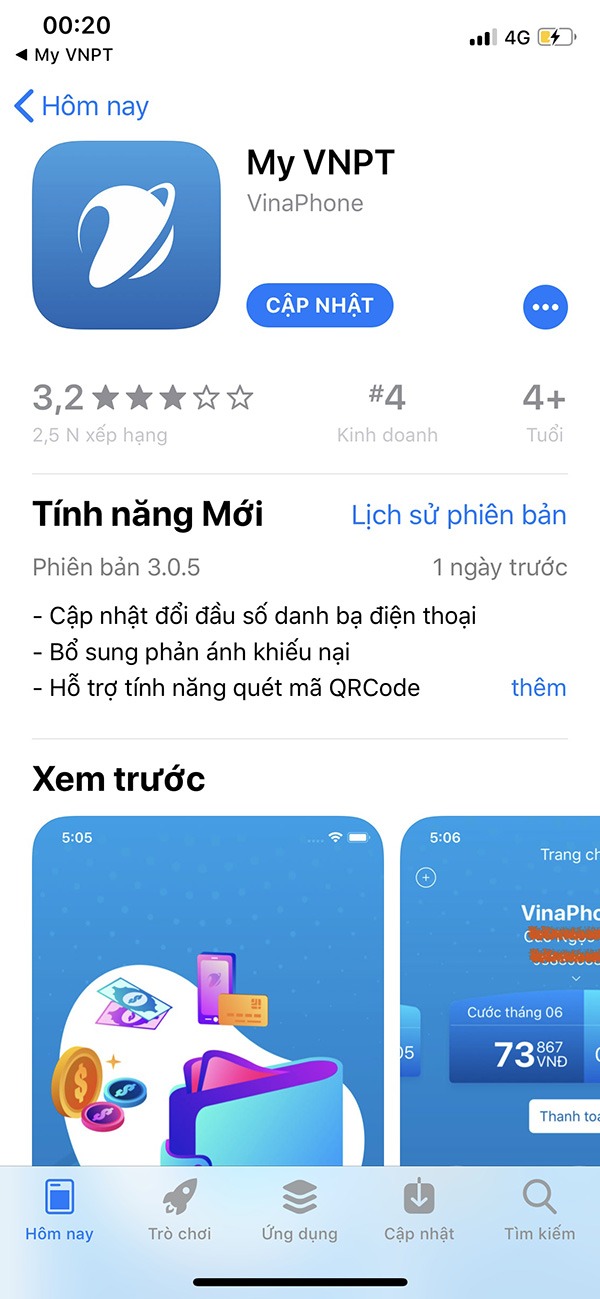This screenshot has height=1299, width=600.
Task: Switch to the Trò chơi tab
Action: coord(180,1210)
